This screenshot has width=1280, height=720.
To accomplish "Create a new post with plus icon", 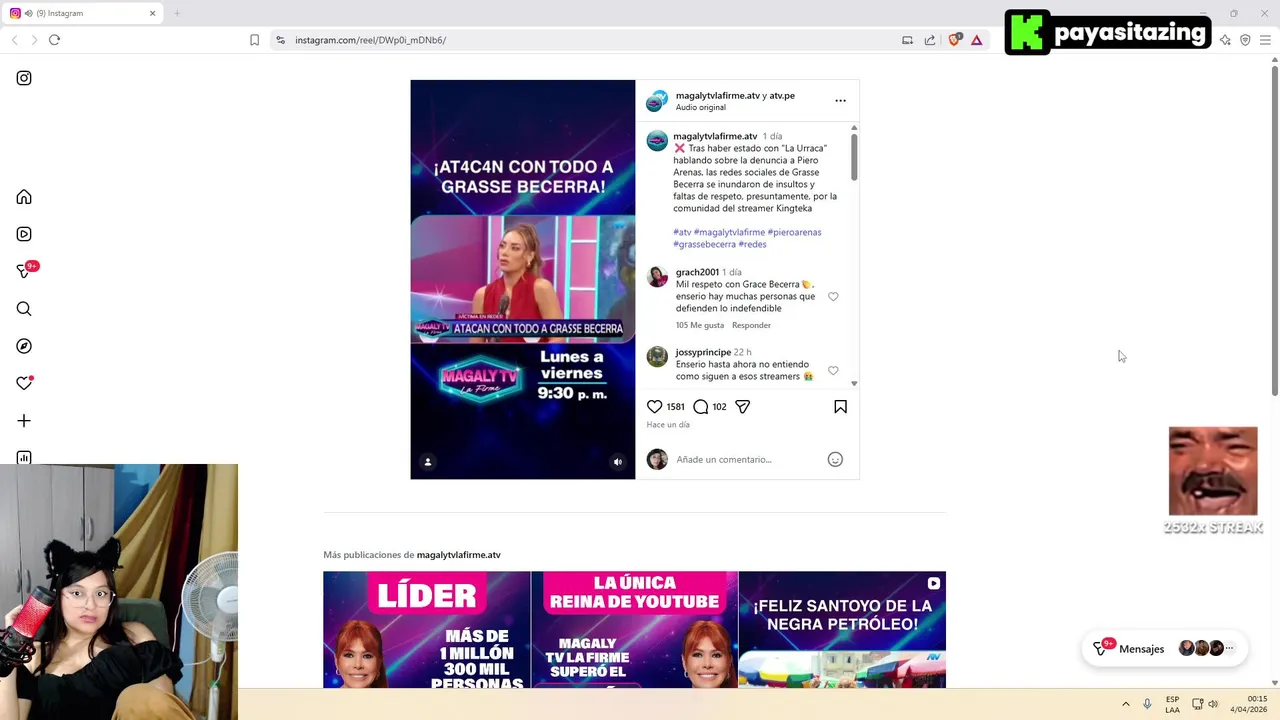I will (x=24, y=421).
